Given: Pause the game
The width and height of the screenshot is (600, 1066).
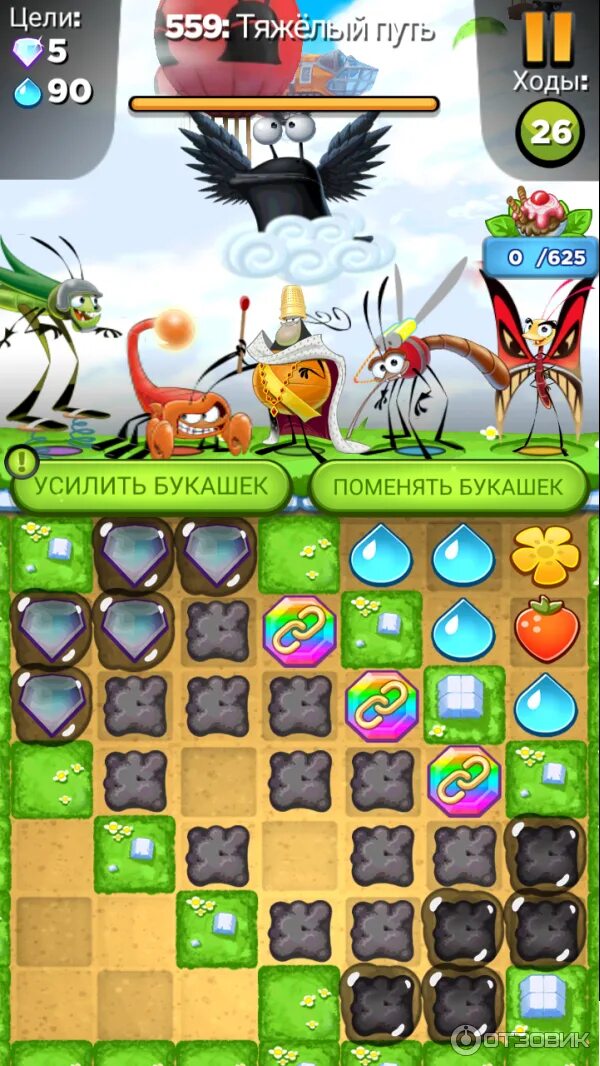Looking at the screenshot, I should tap(549, 33).
